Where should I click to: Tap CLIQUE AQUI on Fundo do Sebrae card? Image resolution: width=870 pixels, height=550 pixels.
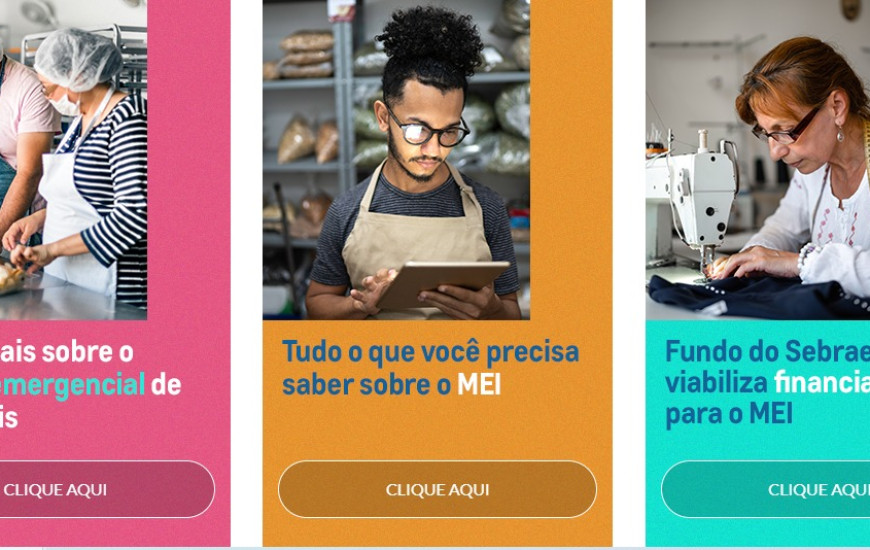[790, 490]
